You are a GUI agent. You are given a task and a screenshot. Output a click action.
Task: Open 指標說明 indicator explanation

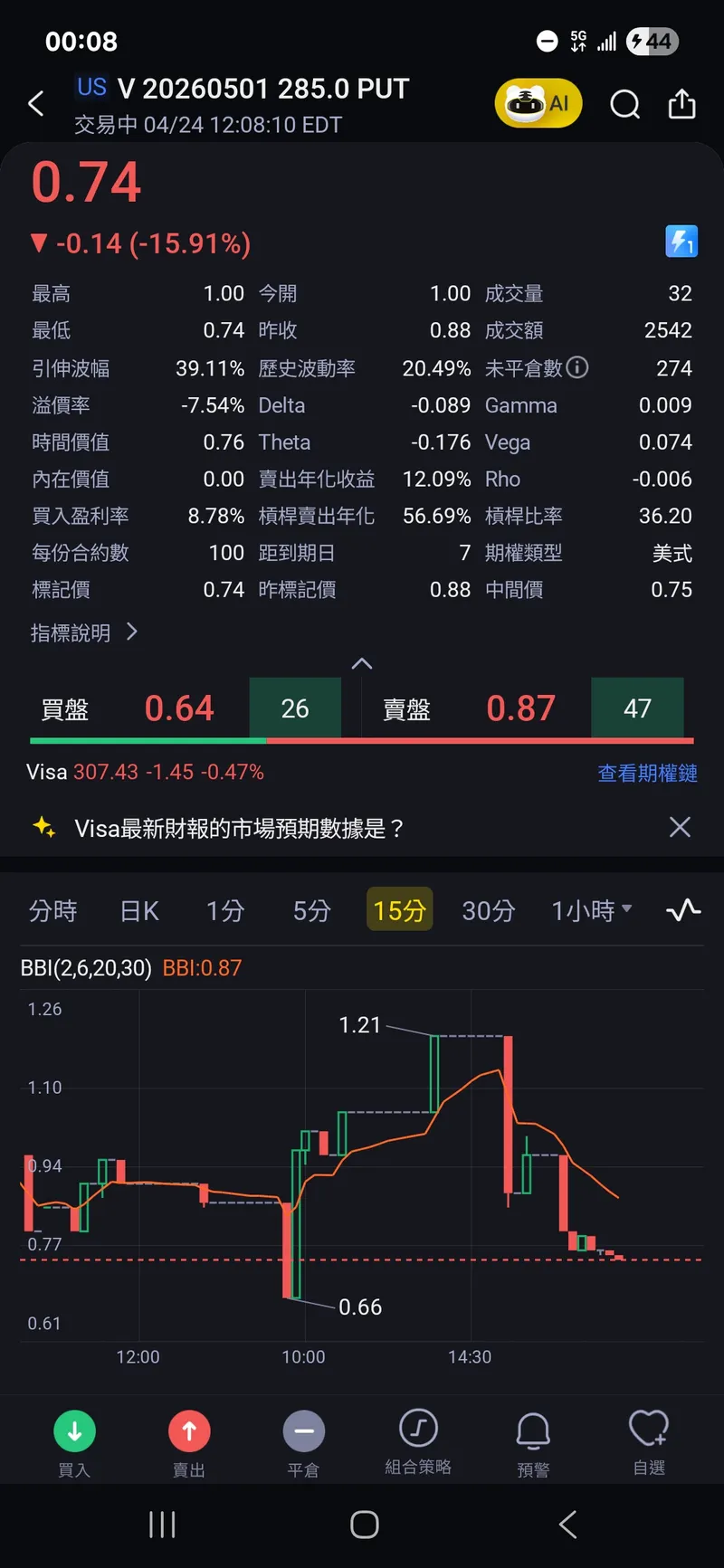pos(83,632)
